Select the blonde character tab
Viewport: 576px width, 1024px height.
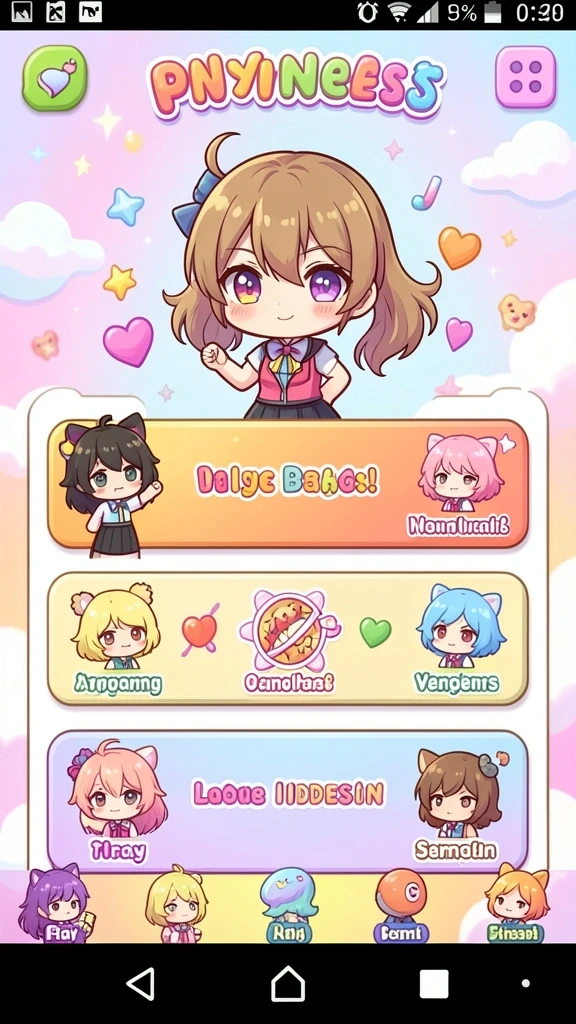(x=176, y=904)
